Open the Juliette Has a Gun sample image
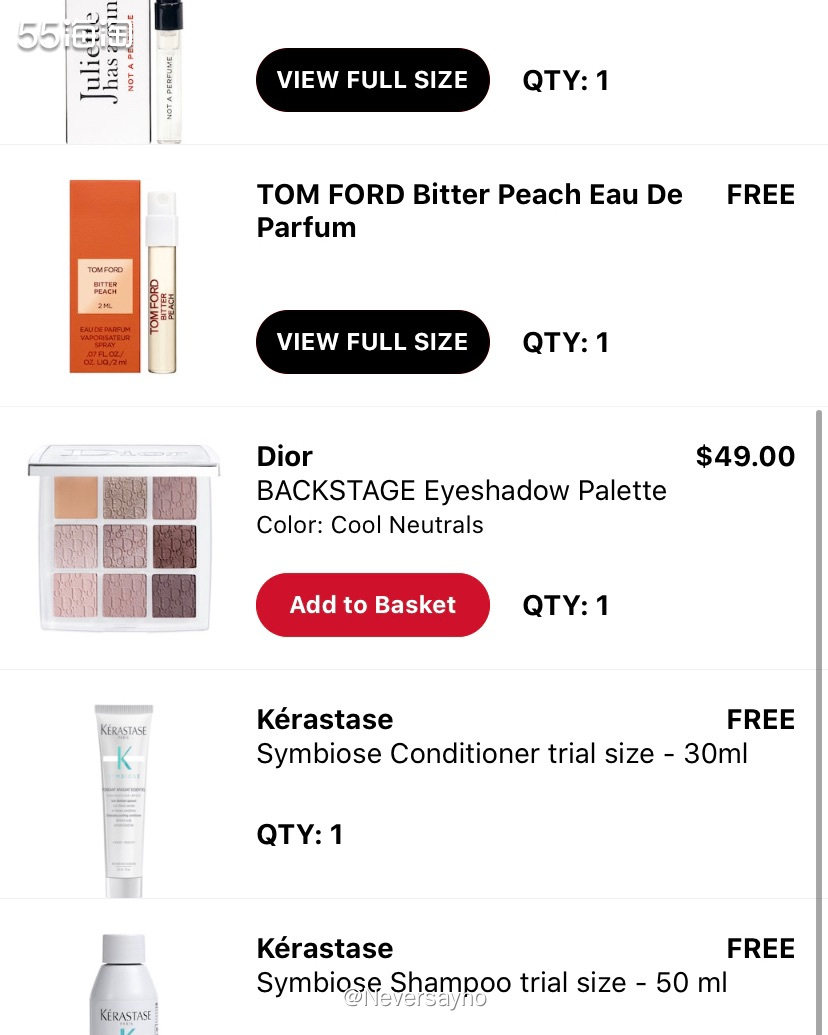 124,70
